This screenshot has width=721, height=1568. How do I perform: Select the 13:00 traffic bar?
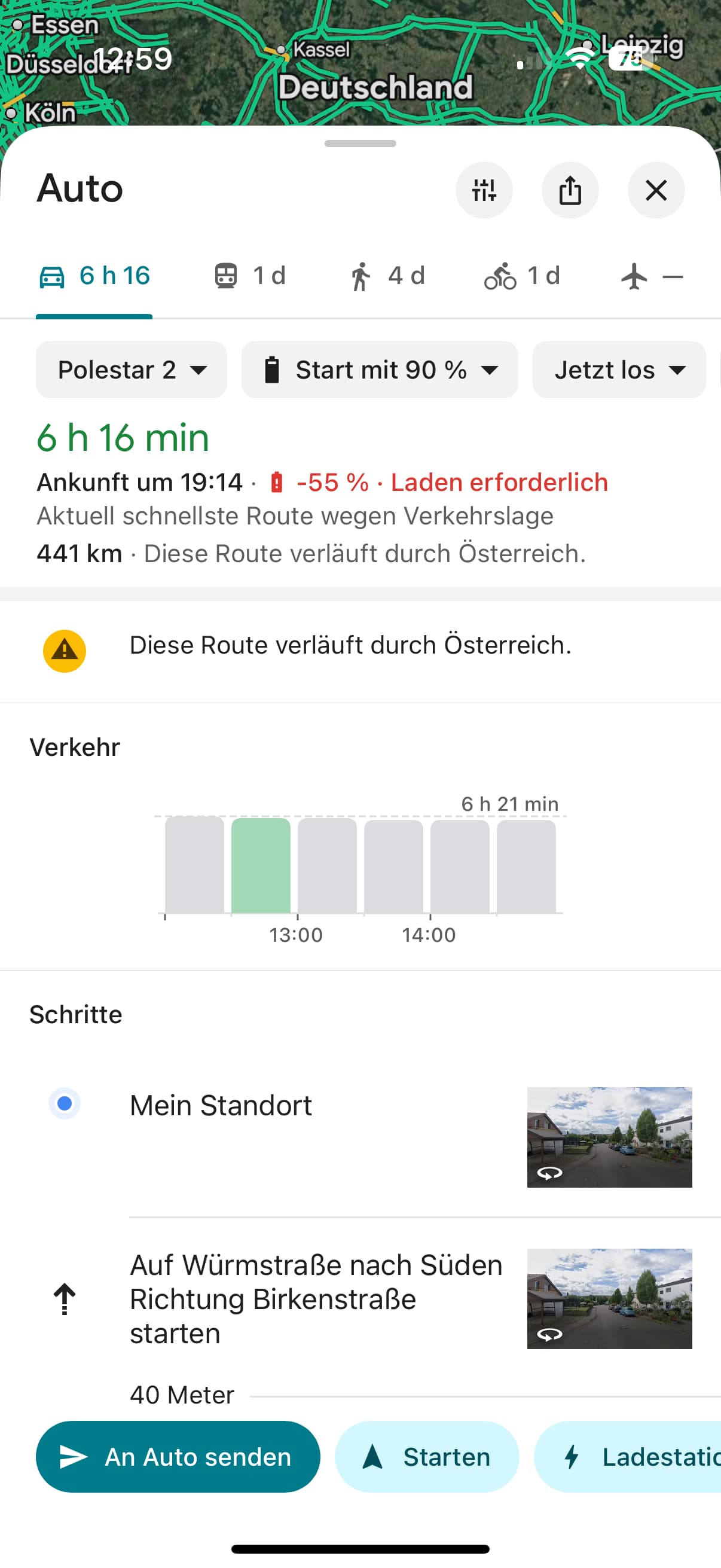pos(327,865)
